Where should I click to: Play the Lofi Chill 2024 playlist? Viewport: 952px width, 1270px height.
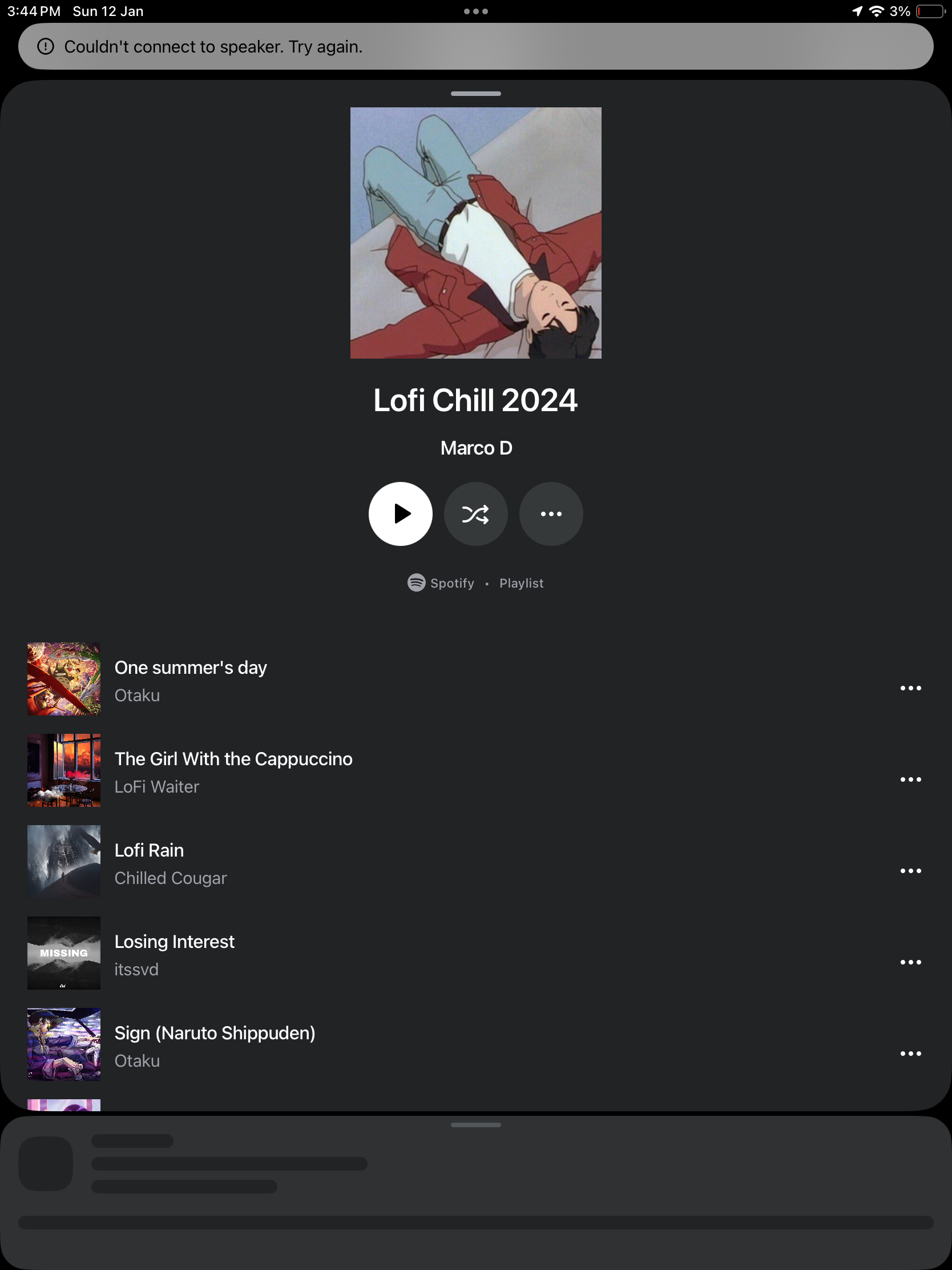[x=400, y=514]
